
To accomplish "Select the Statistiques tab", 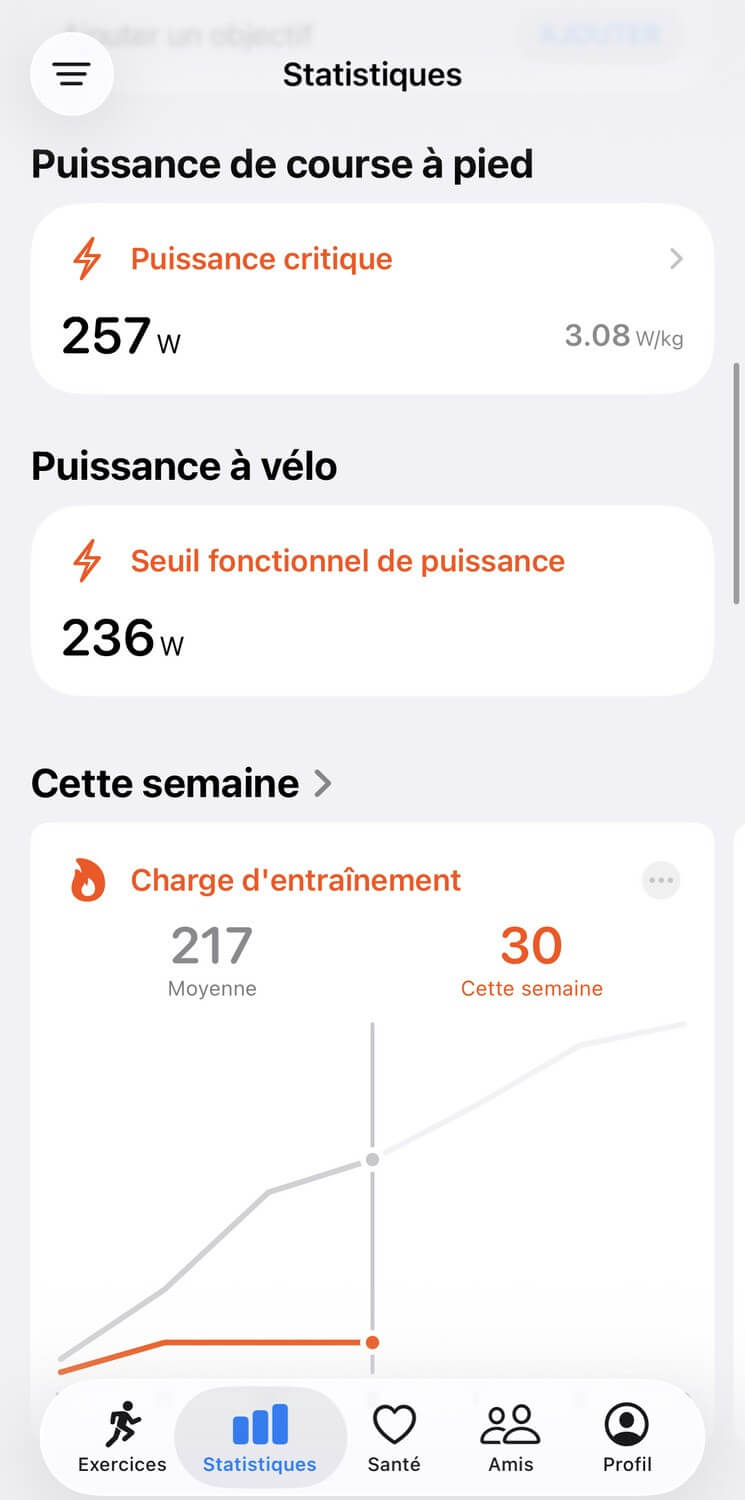I will pos(260,1438).
